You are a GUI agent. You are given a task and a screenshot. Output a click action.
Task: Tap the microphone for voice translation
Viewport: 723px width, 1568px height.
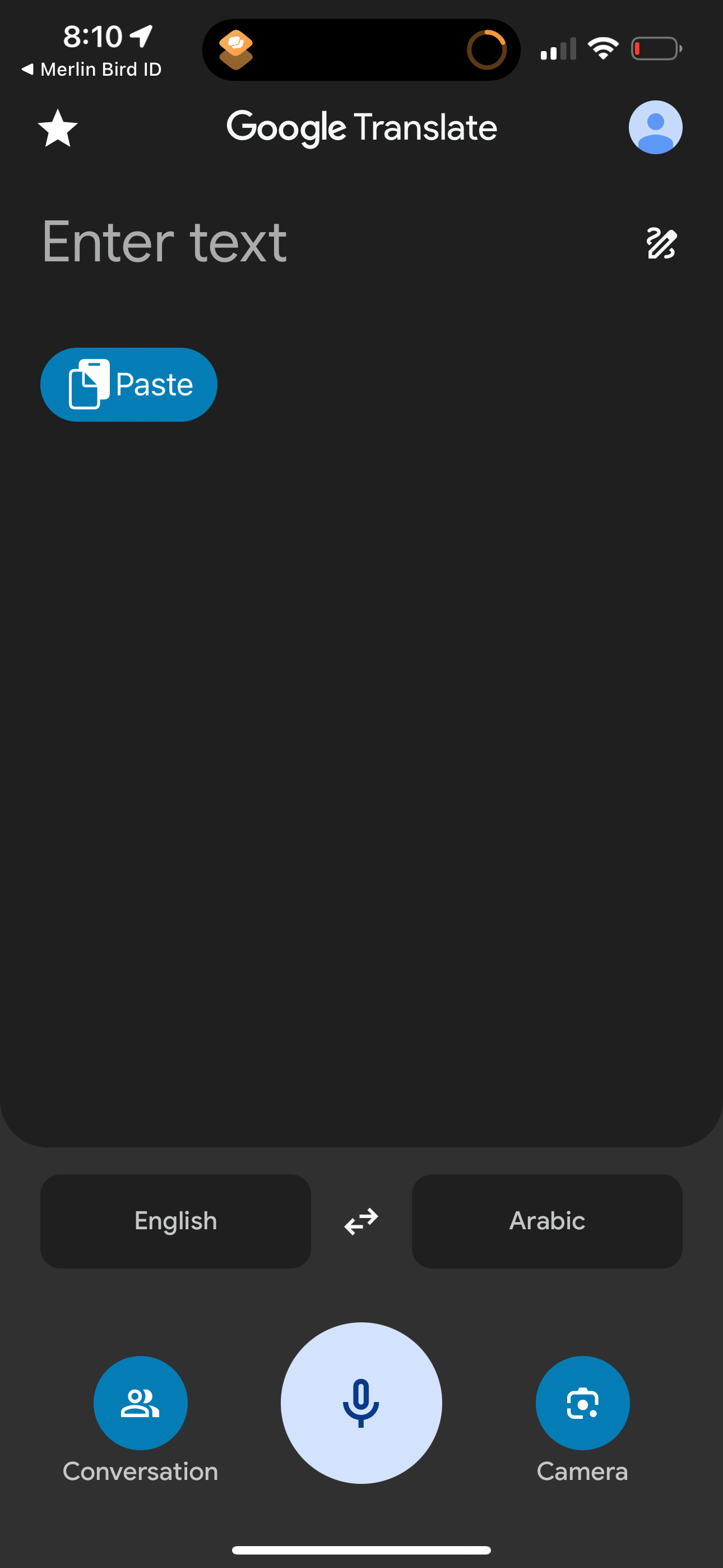[361, 1403]
